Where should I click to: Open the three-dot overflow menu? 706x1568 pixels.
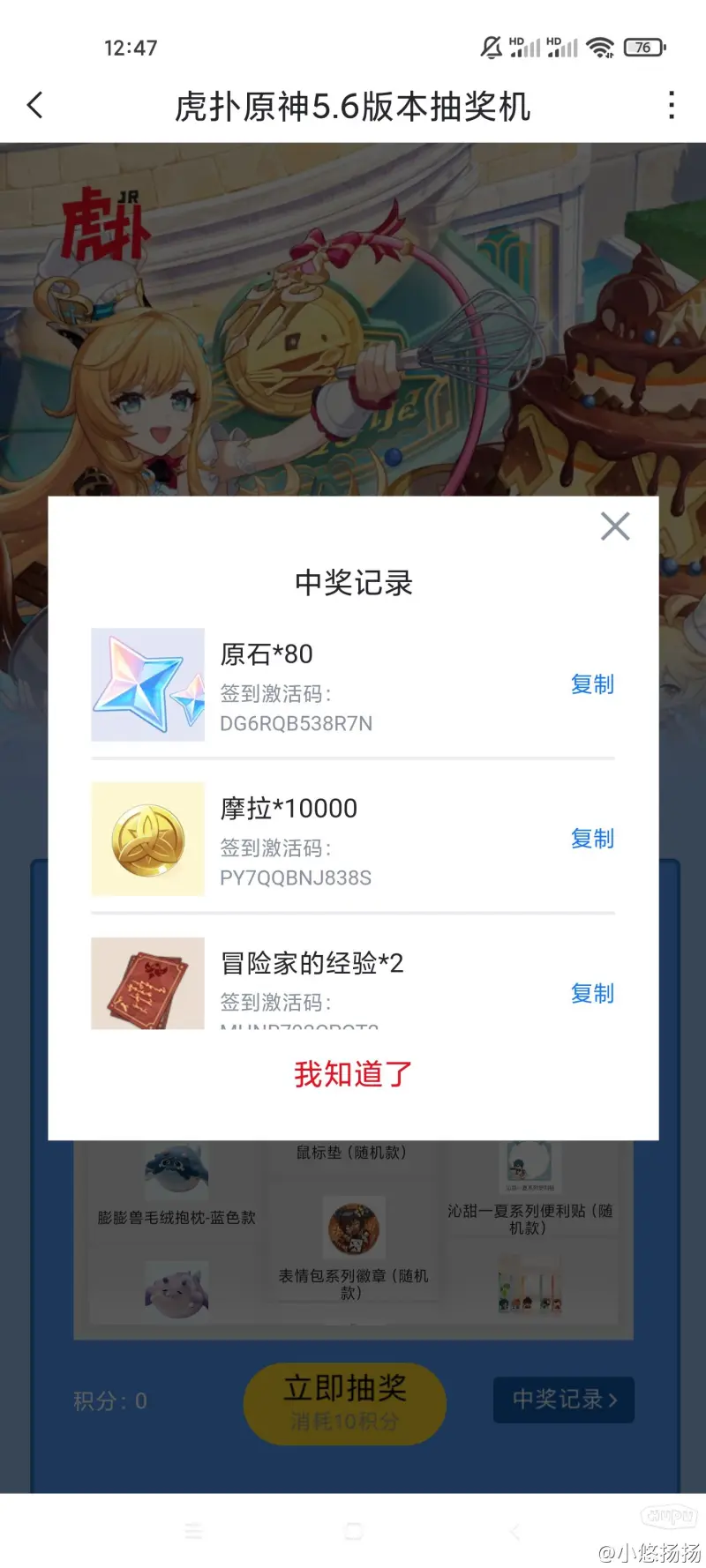pyautogui.click(x=672, y=105)
